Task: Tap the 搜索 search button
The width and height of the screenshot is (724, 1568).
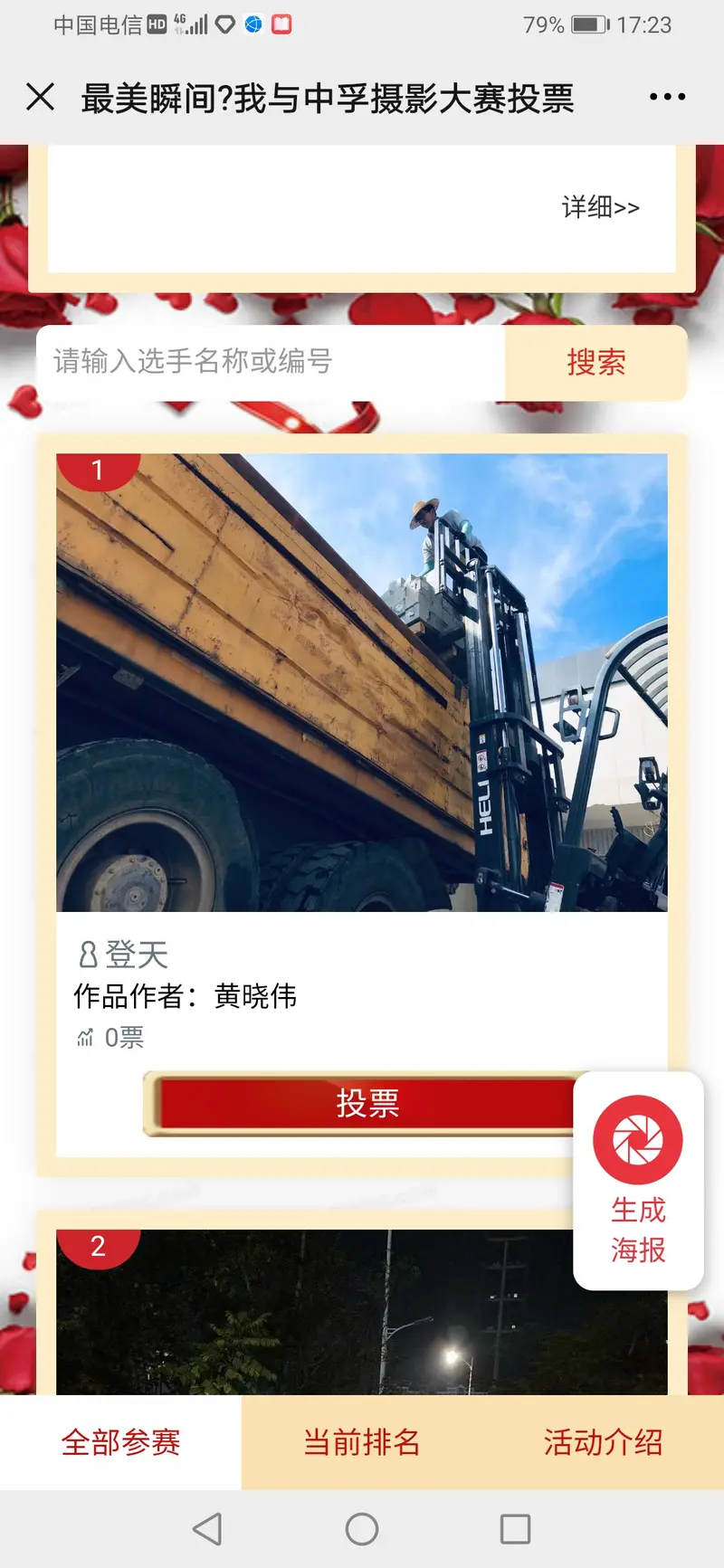Action: (x=595, y=363)
